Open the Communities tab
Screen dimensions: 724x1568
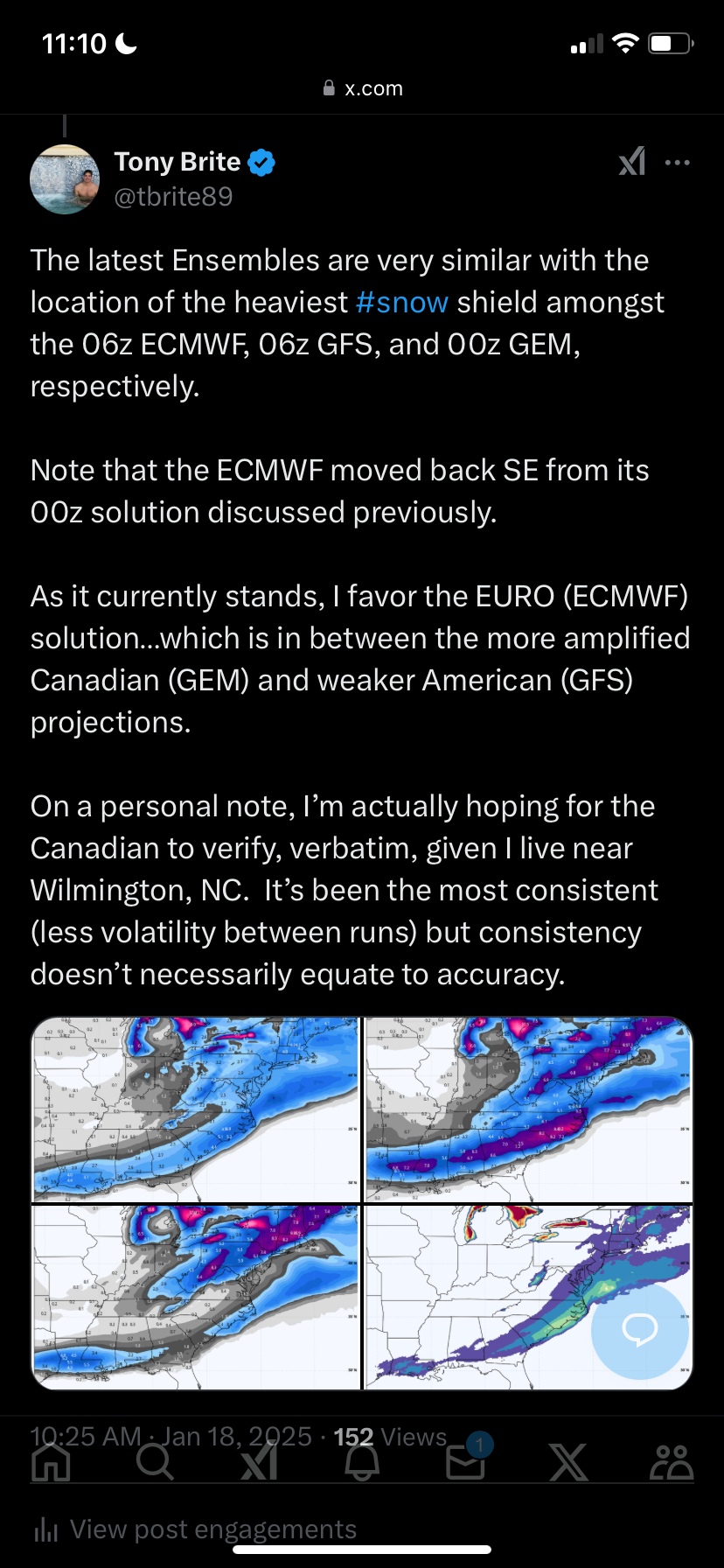coord(672,1461)
